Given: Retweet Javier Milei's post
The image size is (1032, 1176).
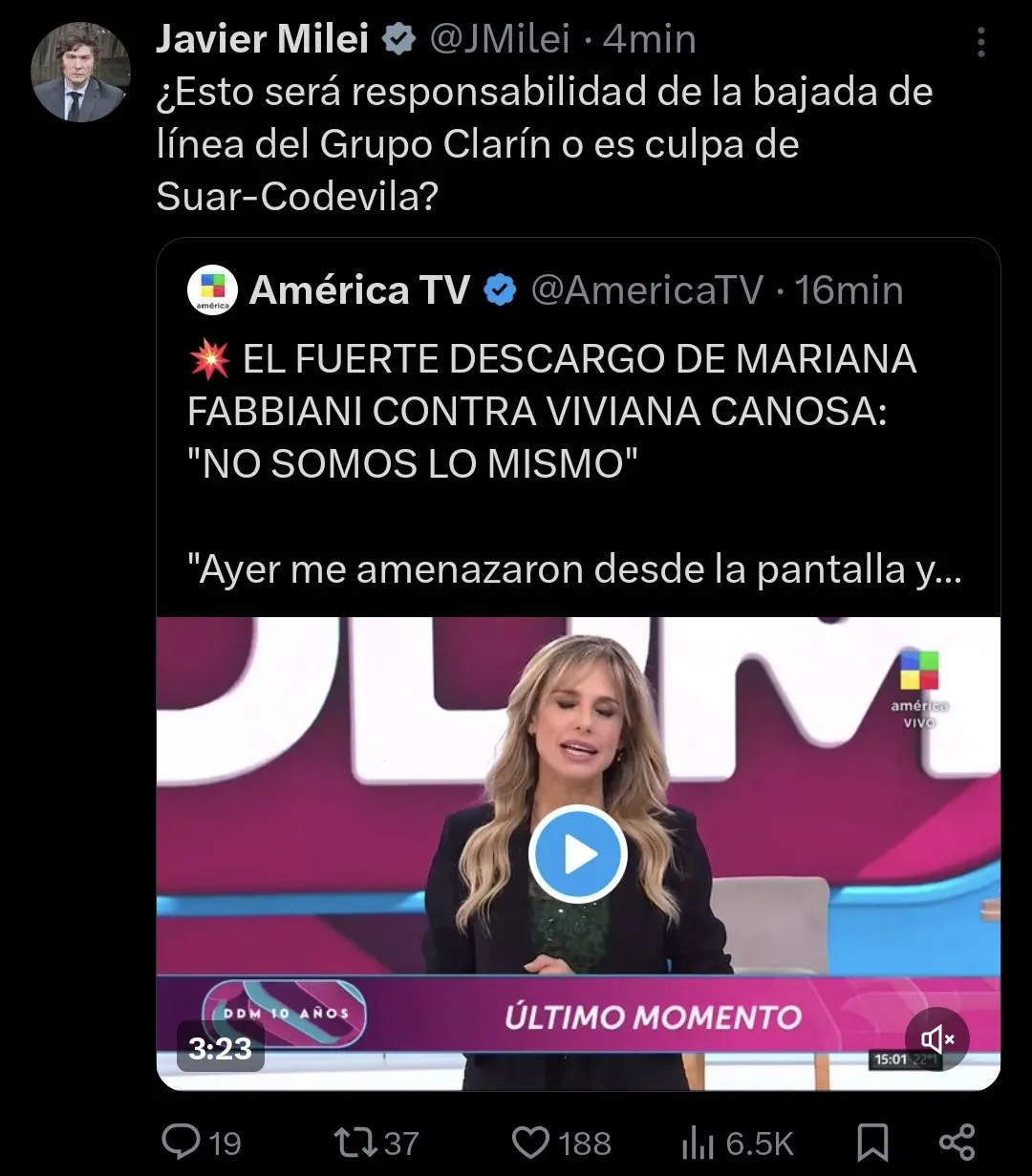Looking at the screenshot, I should (355, 1142).
